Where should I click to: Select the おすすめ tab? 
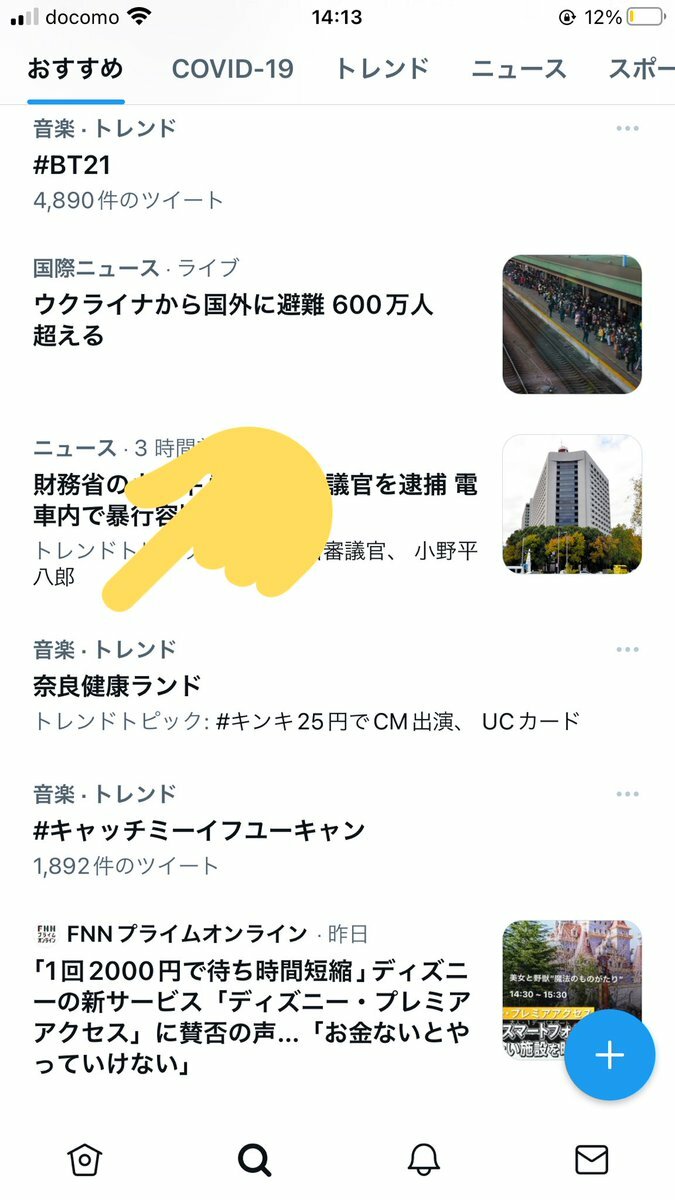[76, 69]
